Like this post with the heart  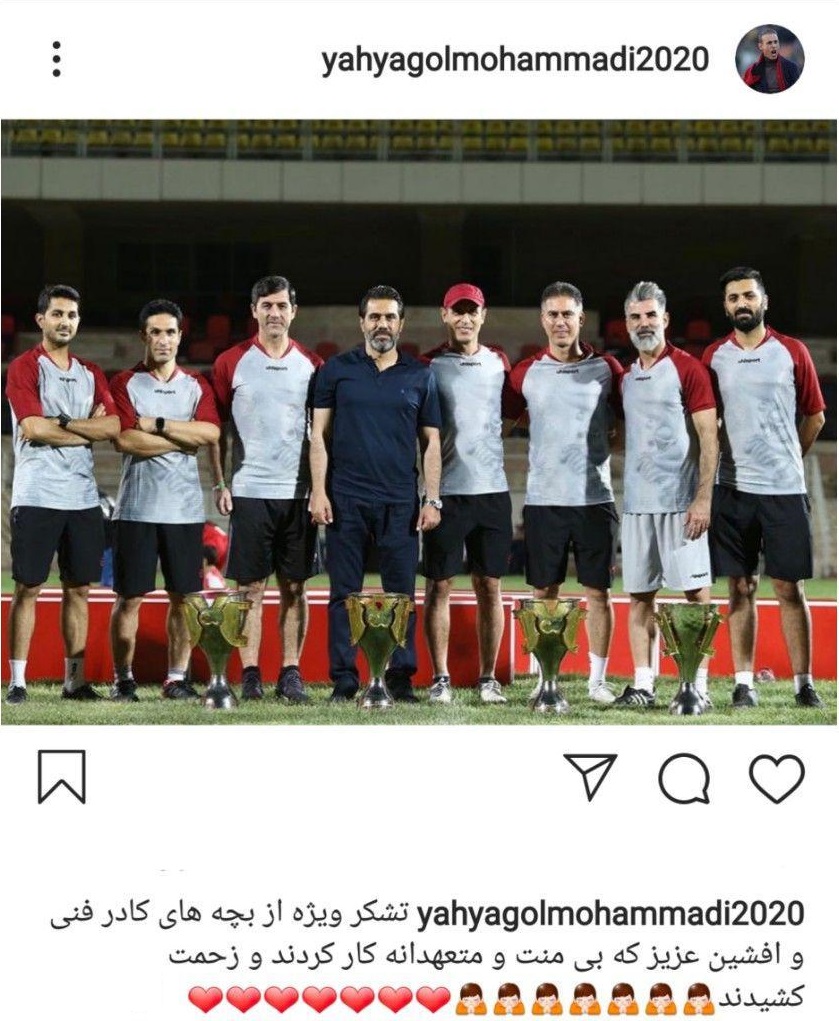777,778
